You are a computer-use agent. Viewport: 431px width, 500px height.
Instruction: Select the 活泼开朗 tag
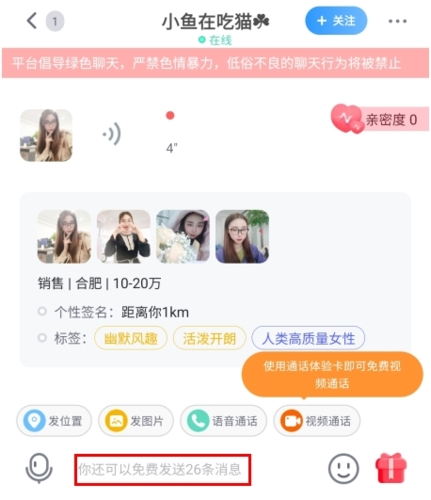209,338
